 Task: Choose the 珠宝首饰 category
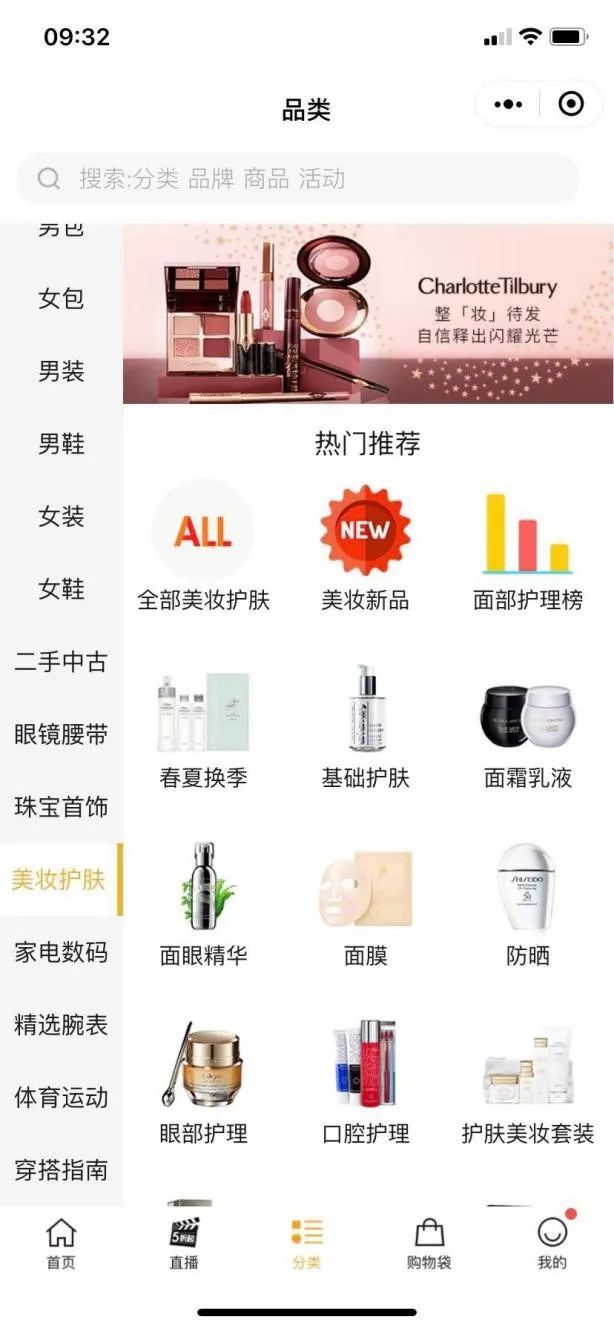(x=61, y=807)
